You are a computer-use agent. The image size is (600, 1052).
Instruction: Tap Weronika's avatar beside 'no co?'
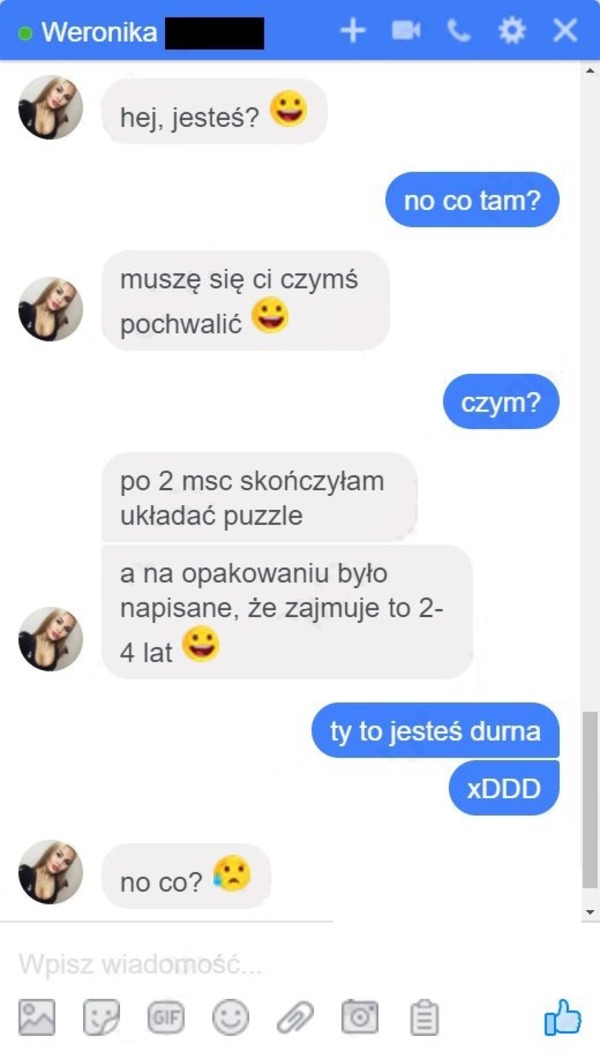50,872
